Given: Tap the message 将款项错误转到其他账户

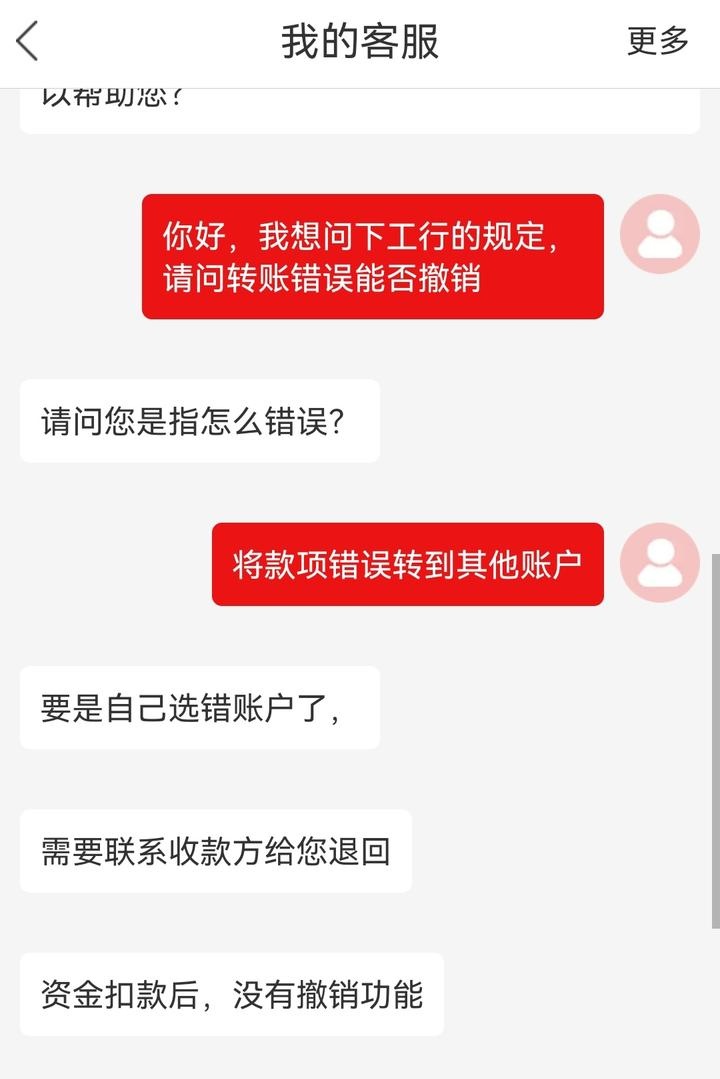Looking at the screenshot, I should coord(408,563).
